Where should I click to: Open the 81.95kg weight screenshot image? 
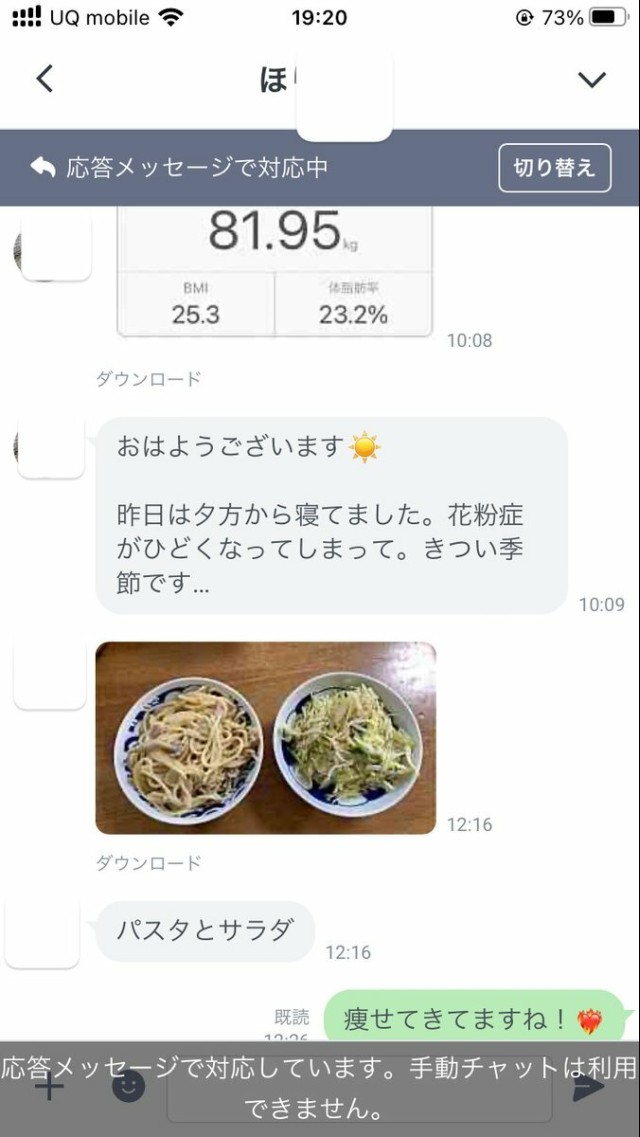[x=275, y=272]
